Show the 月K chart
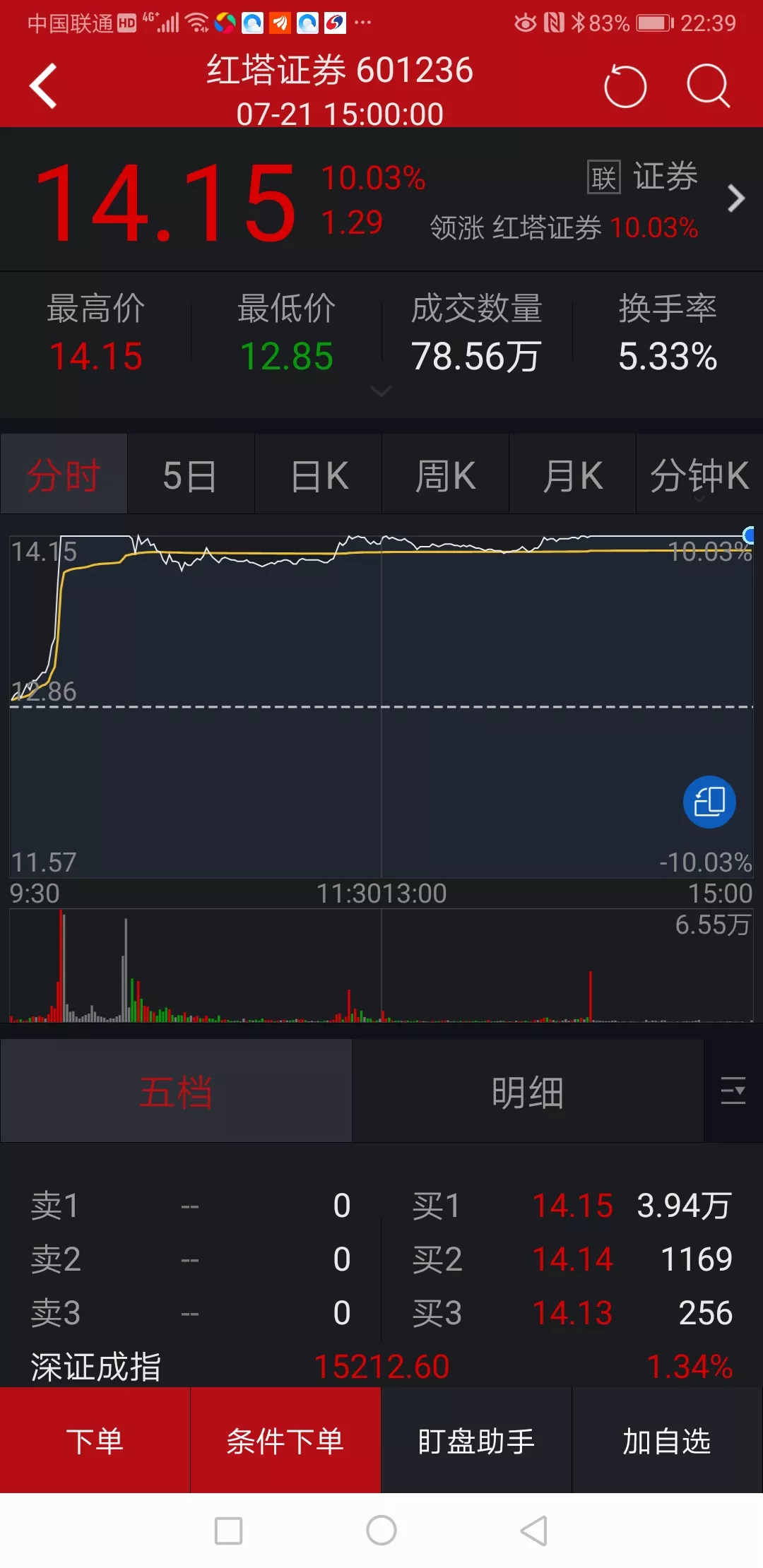This screenshot has width=763, height=1568. tap(573, 474)
